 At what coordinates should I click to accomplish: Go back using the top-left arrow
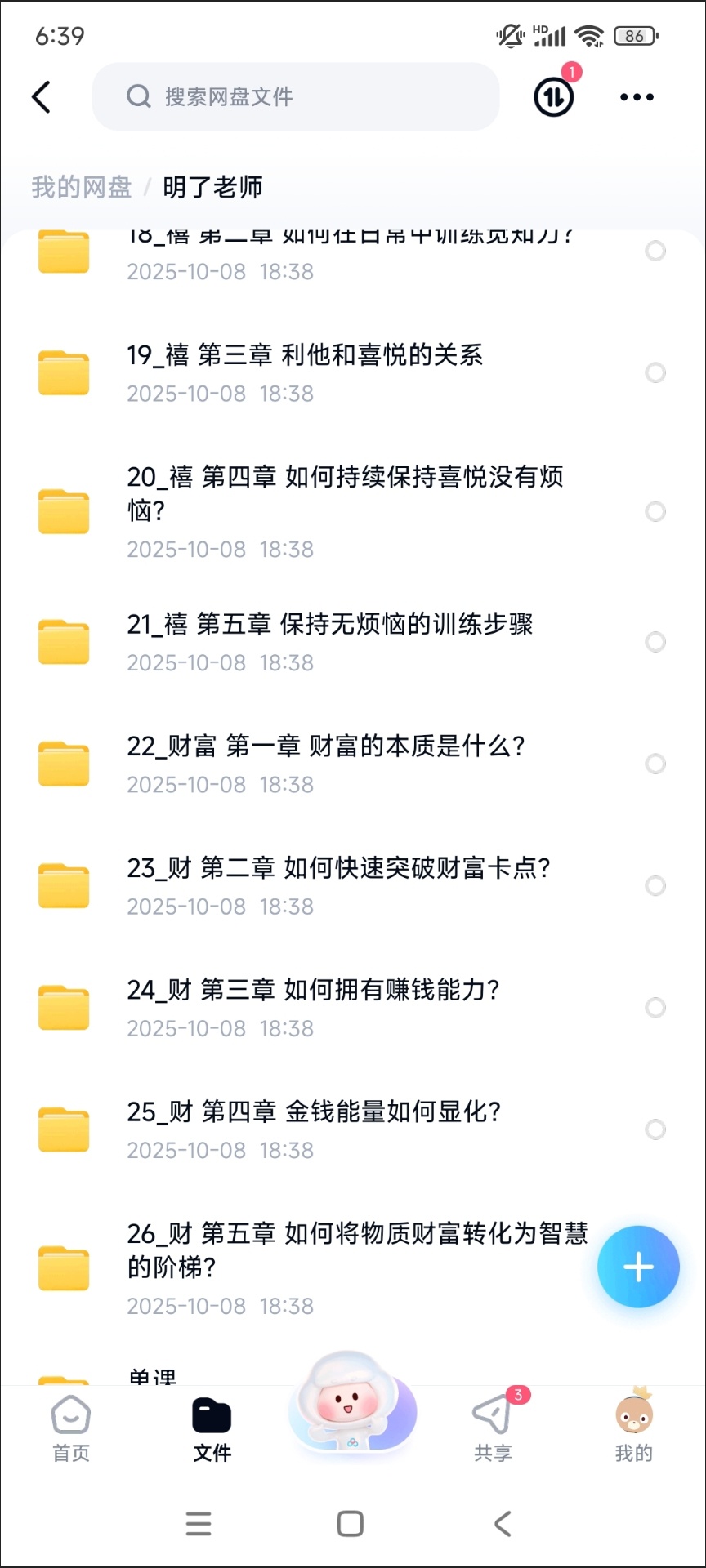coord(41,97)
